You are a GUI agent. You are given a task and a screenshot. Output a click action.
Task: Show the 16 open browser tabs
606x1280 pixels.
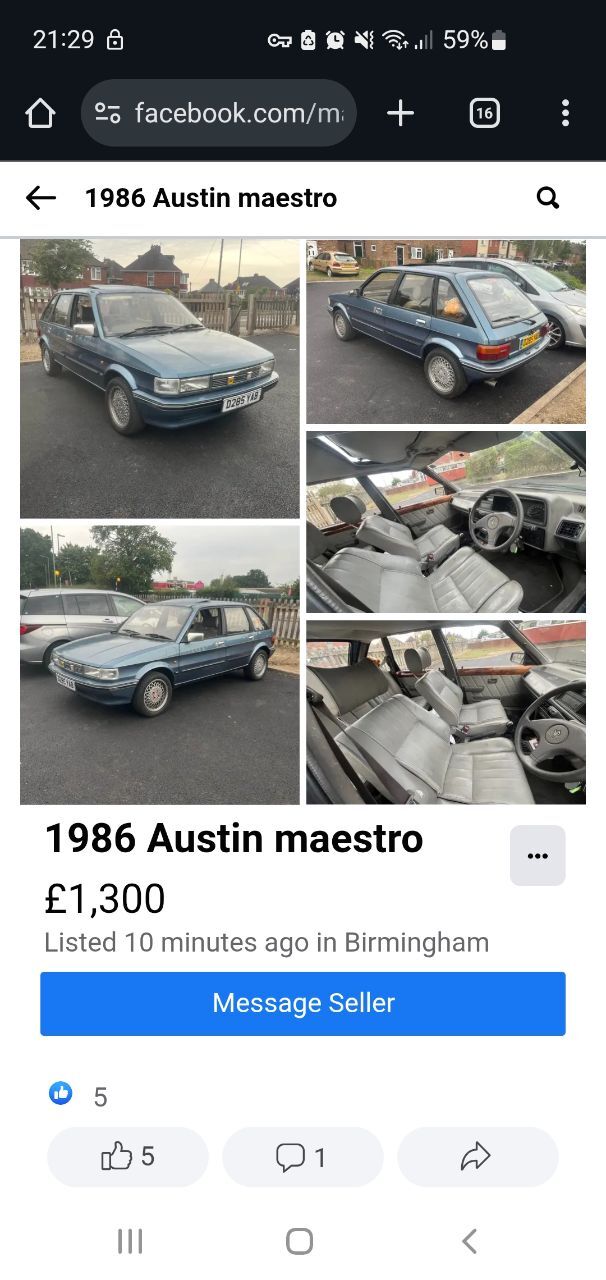484,114
